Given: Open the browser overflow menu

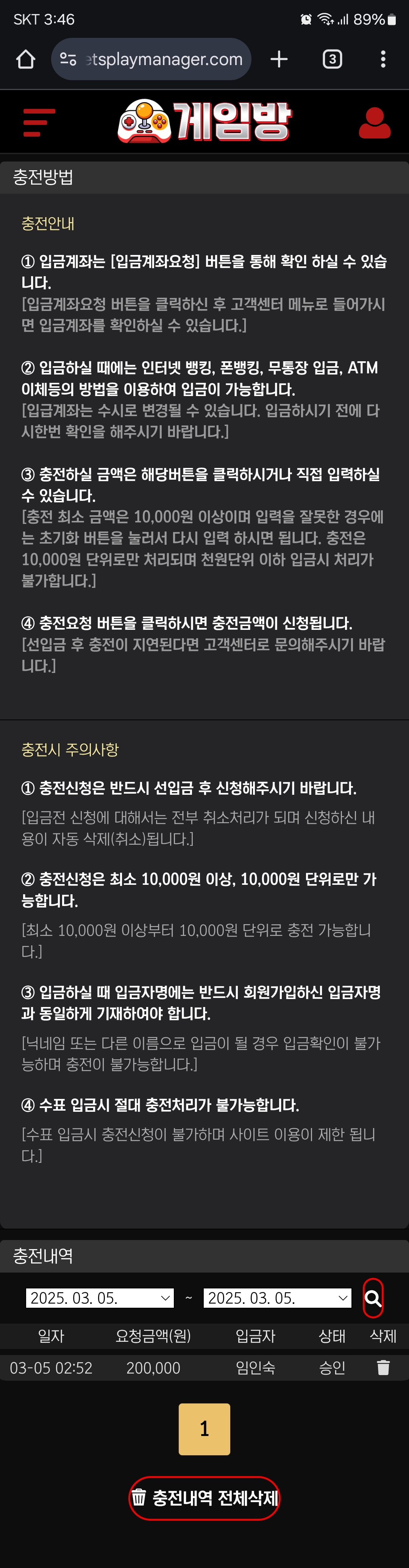Looking at the screenshot, I should tap(383, 59).
